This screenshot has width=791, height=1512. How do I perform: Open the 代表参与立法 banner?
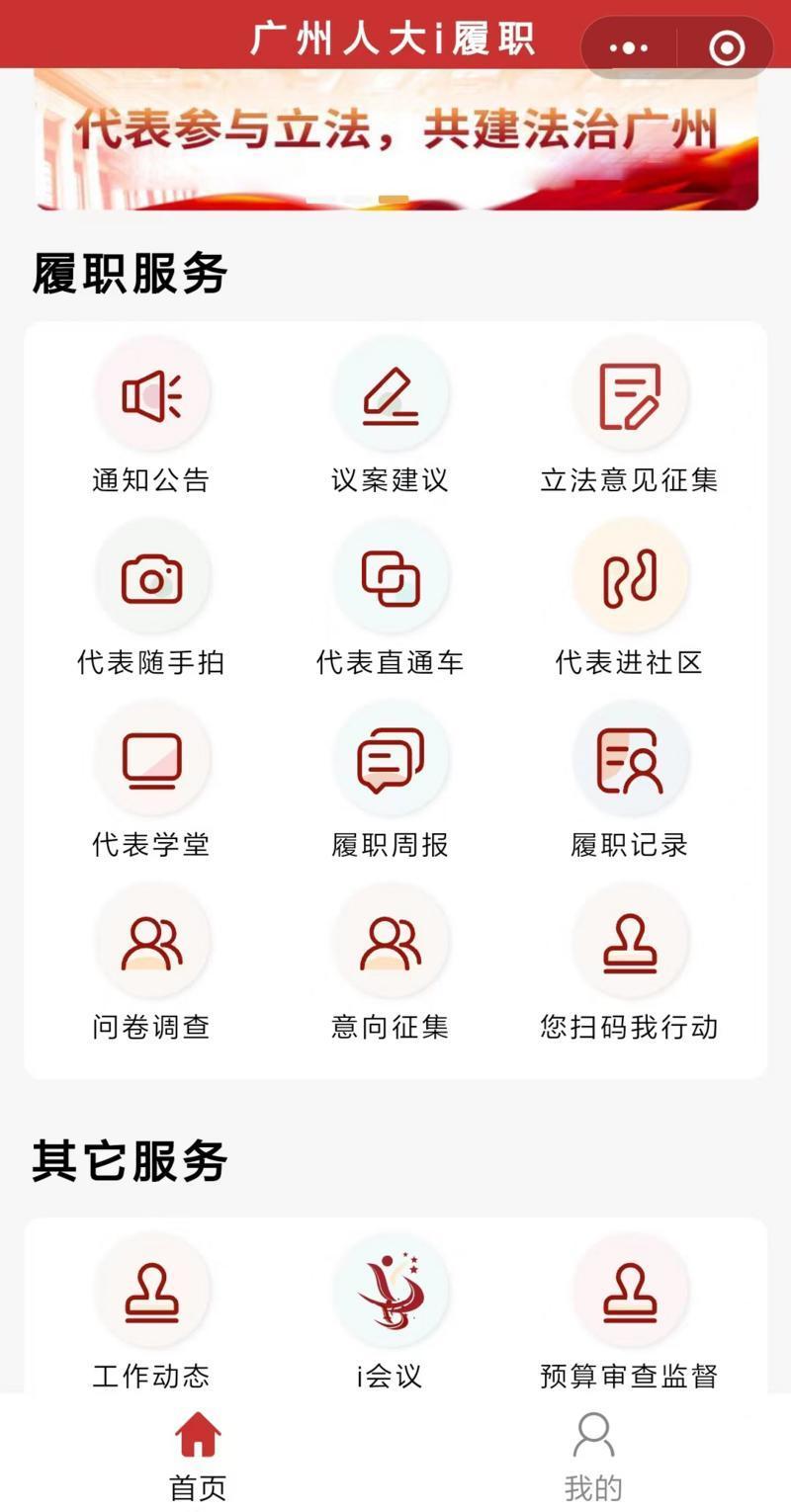[396, 139]
